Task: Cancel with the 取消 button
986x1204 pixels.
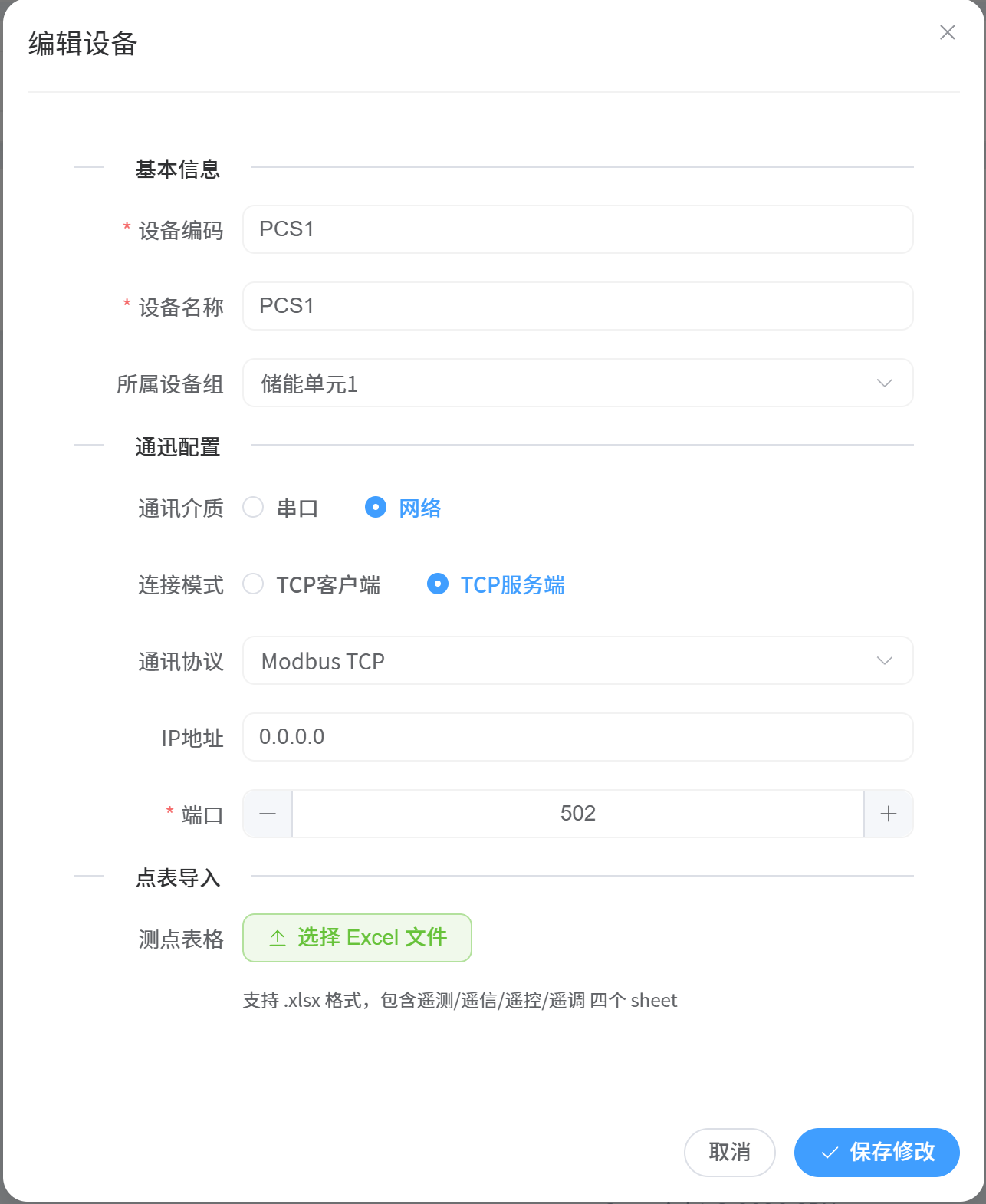Action: (729, 1152)
